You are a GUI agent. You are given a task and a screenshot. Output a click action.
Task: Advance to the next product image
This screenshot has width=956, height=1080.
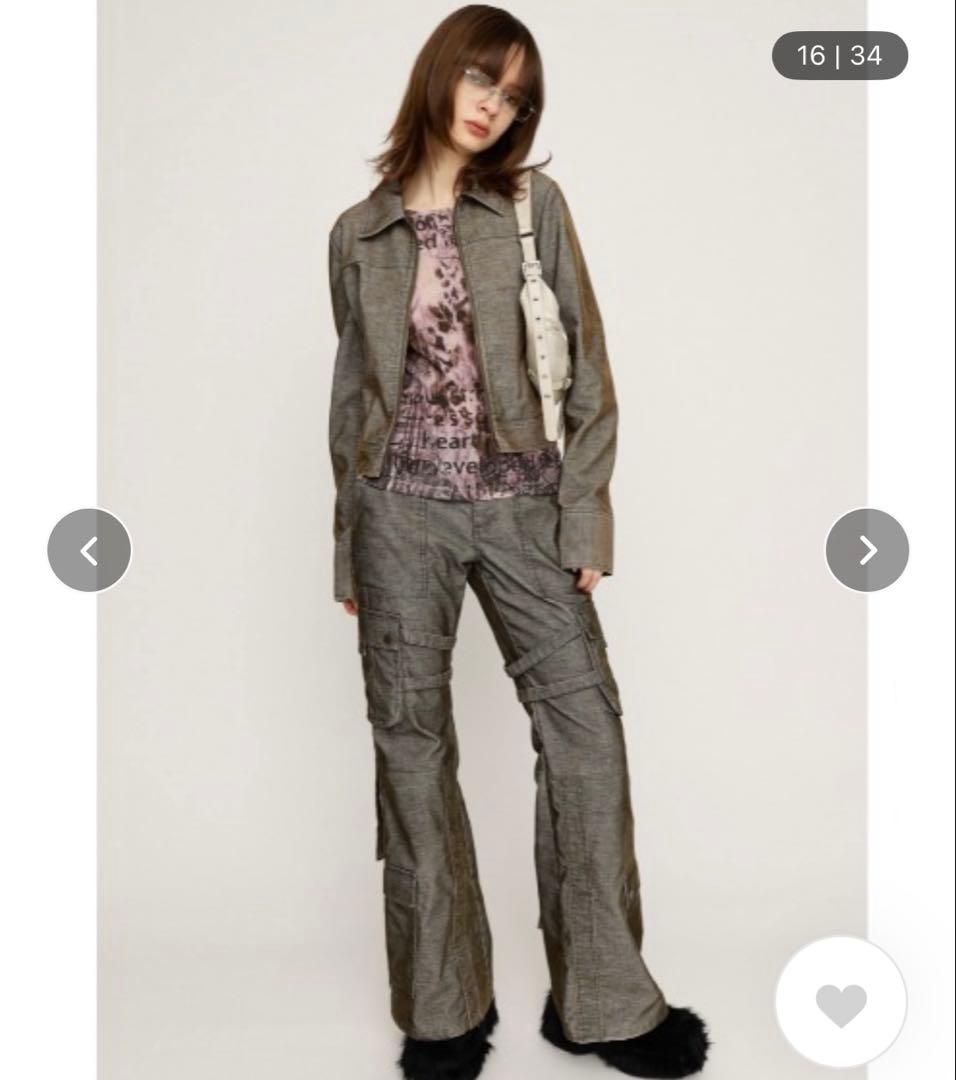[866, 550]
